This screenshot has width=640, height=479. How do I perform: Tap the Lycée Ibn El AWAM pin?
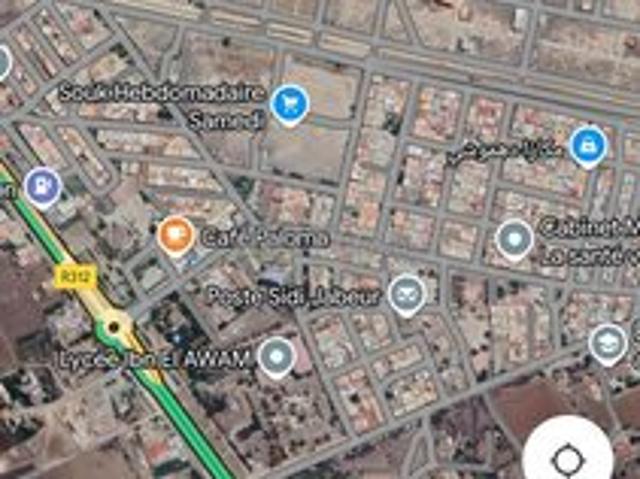pos(276,355)
